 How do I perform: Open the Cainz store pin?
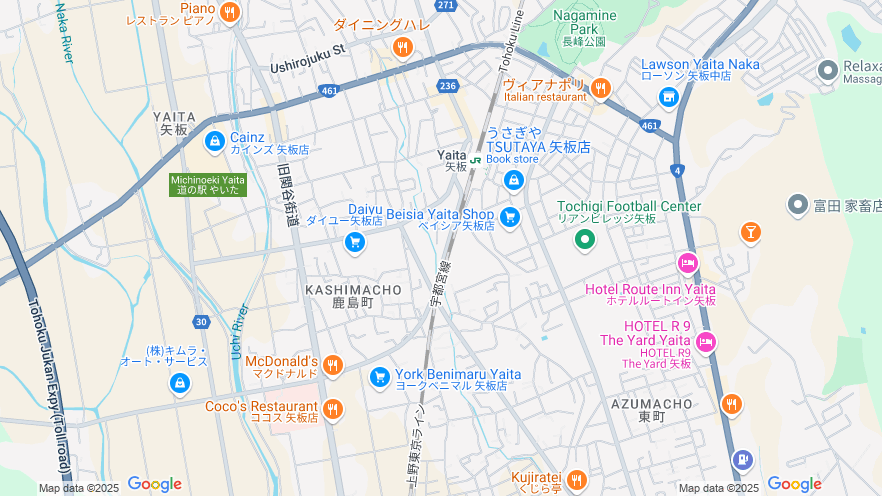[214, 142]
